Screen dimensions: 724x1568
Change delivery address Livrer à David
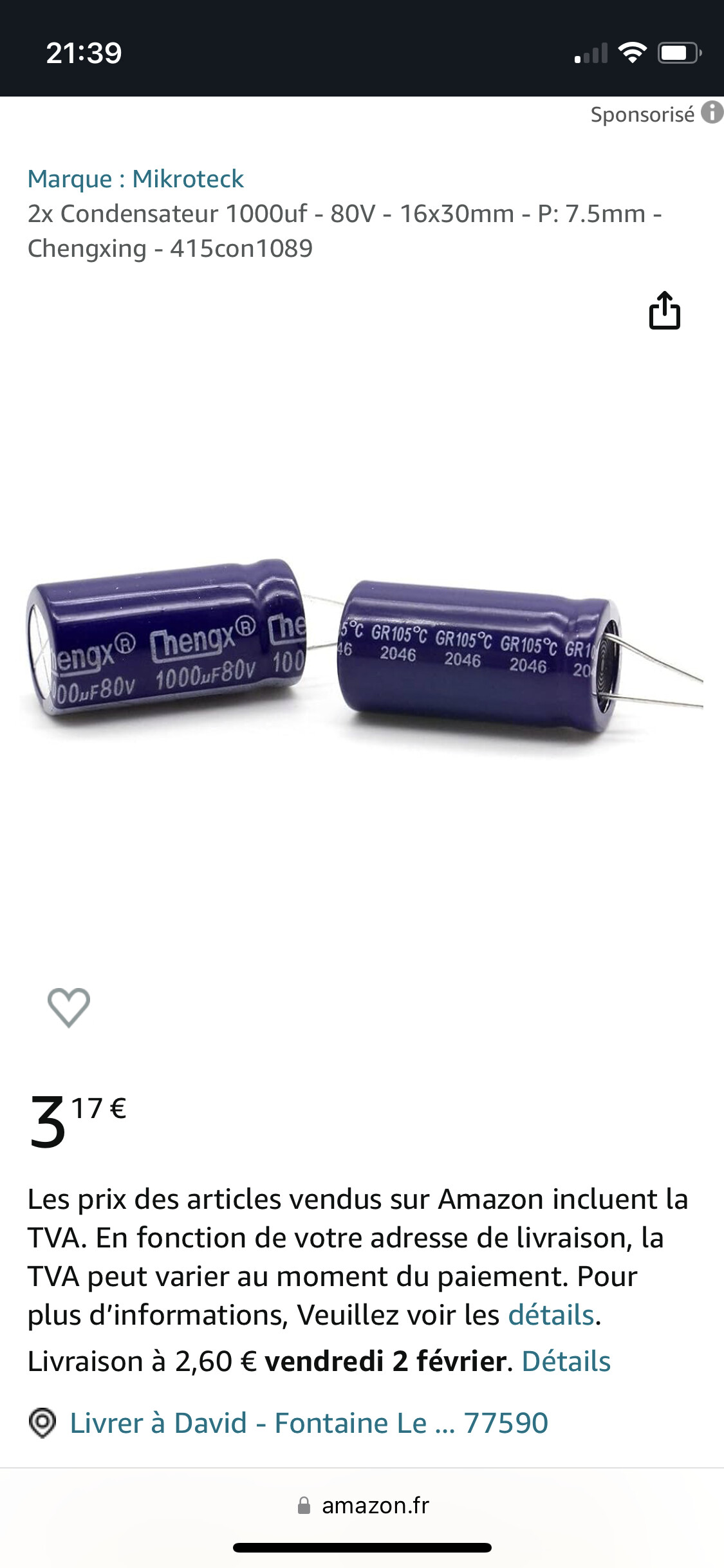[x=308, y=1423]
